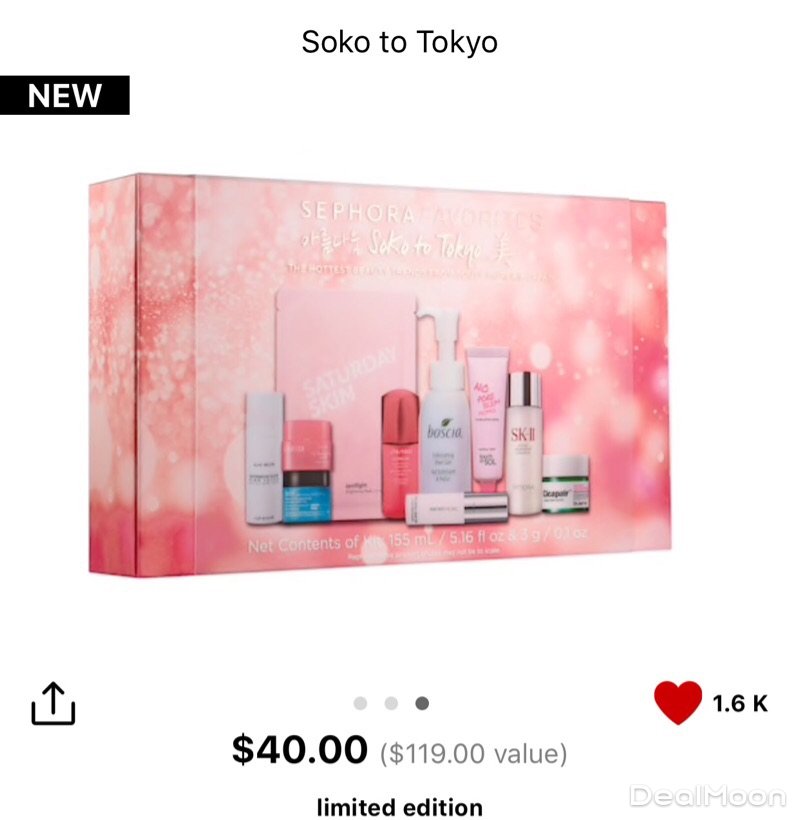The width and height of the screenshot is (800, 820).
Task: Share the Soko to Tokyo product
Action: tap(53, 704)
